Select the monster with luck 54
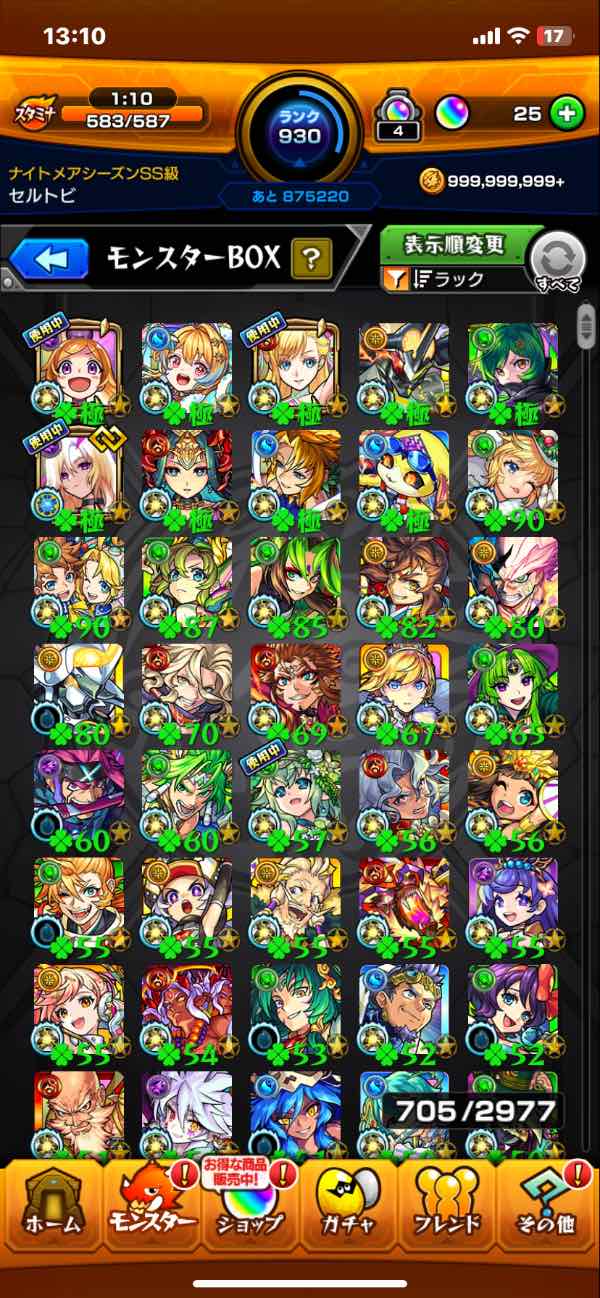Viewport: 600px width, 1298px height. [x=188, y=1012]
